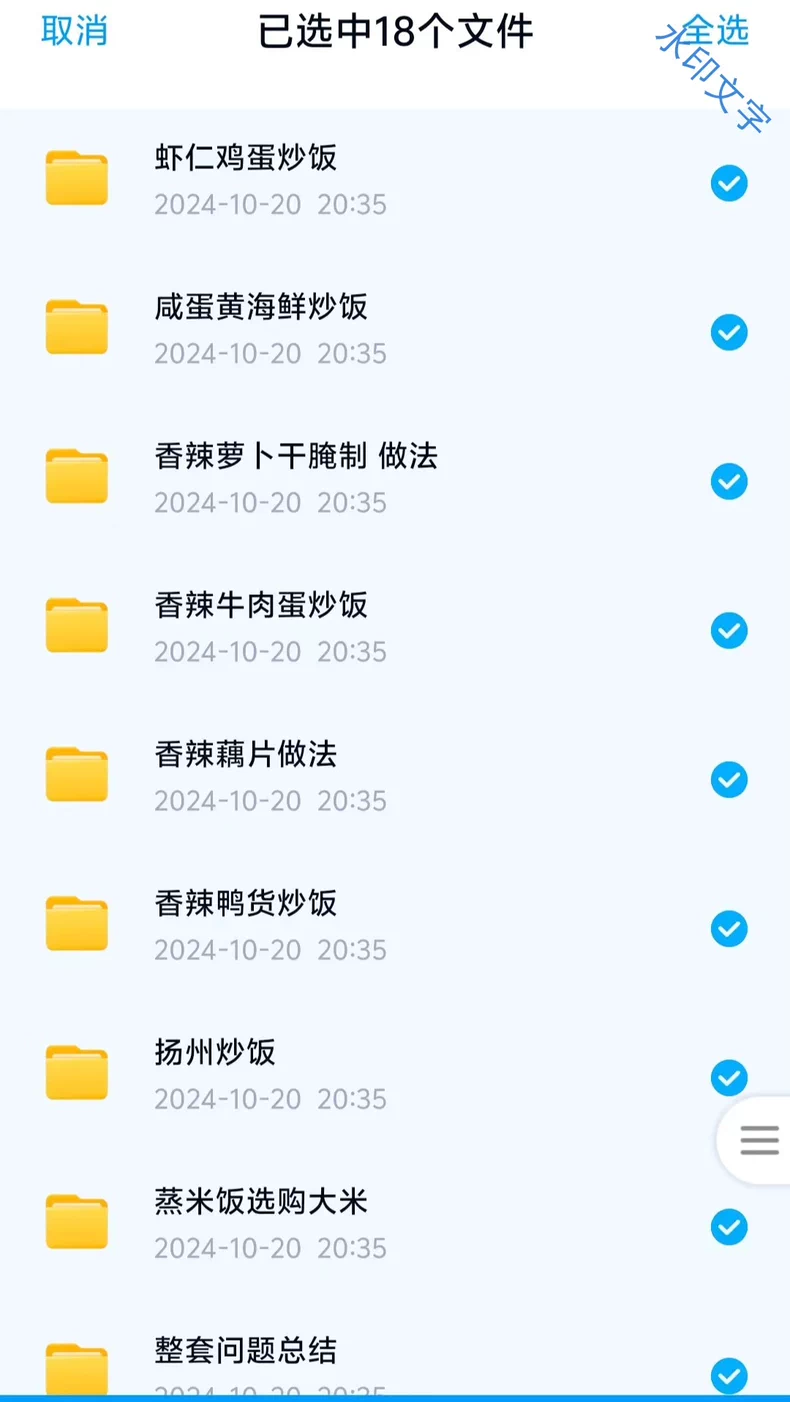Viewport: 790px width, 1402px height.
Task: Deselect the 咸蛋黄海鲜炒饭 folder checkmark
Action: coord(729,332)
